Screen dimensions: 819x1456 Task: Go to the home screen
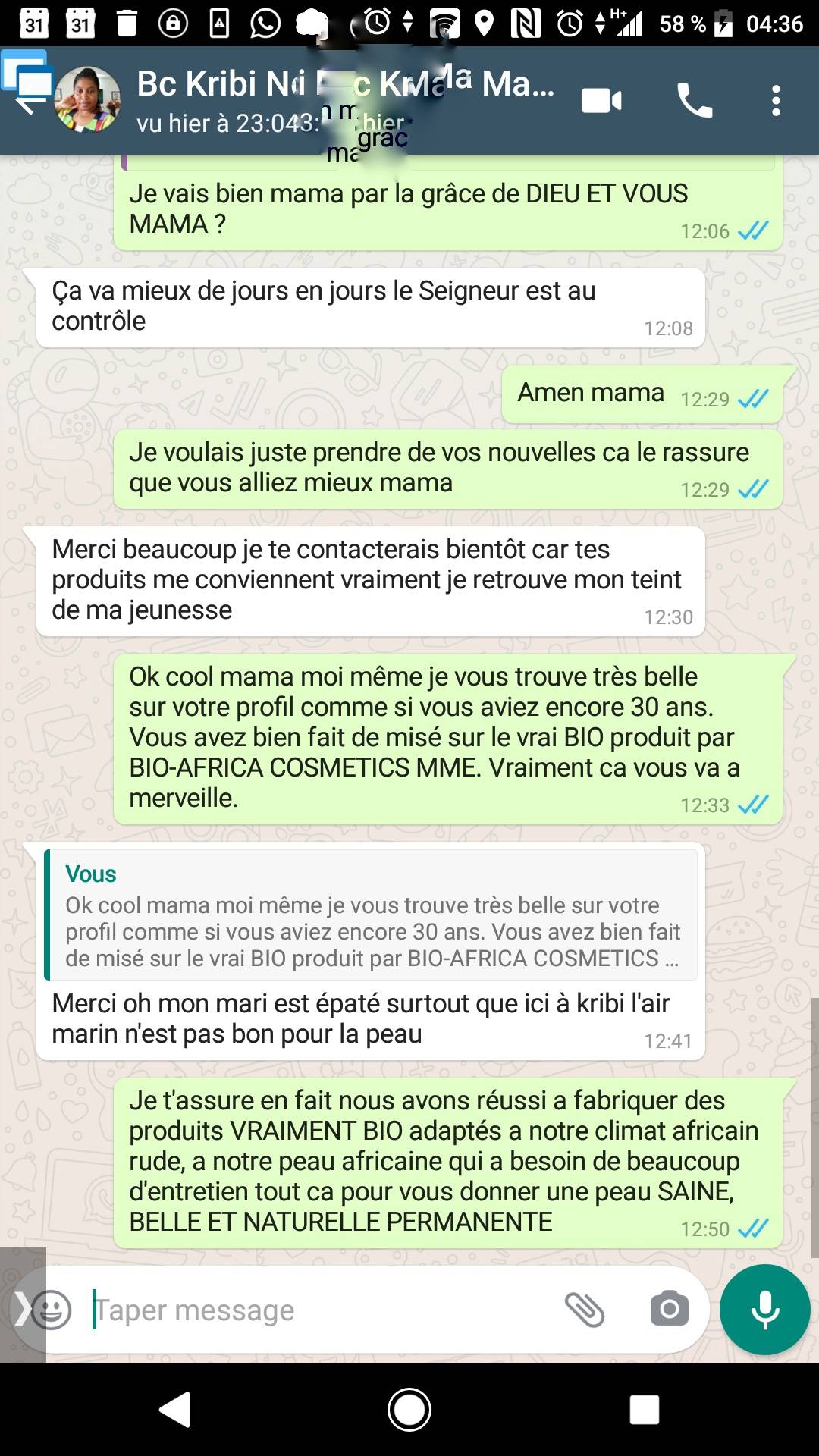click(x=409, y=1410)
